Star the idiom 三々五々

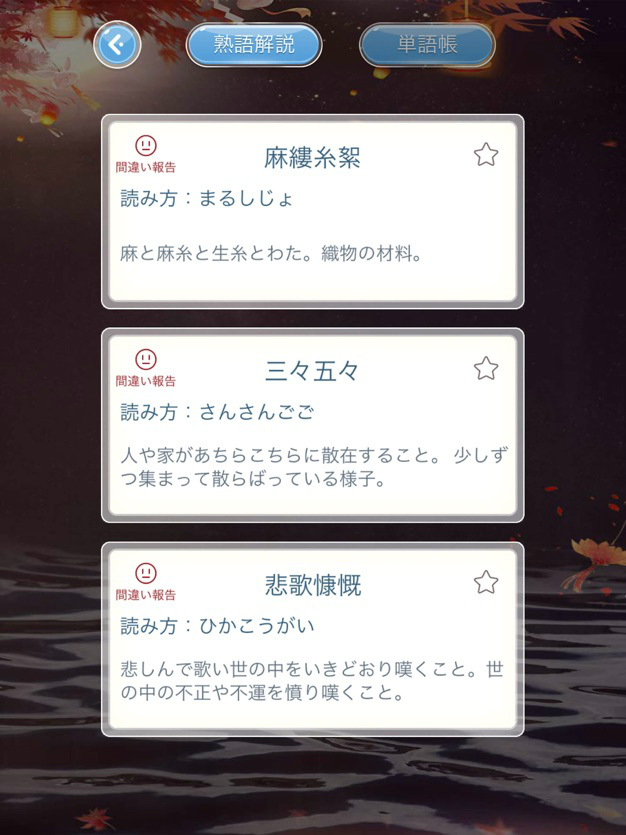tap(486, 368)
